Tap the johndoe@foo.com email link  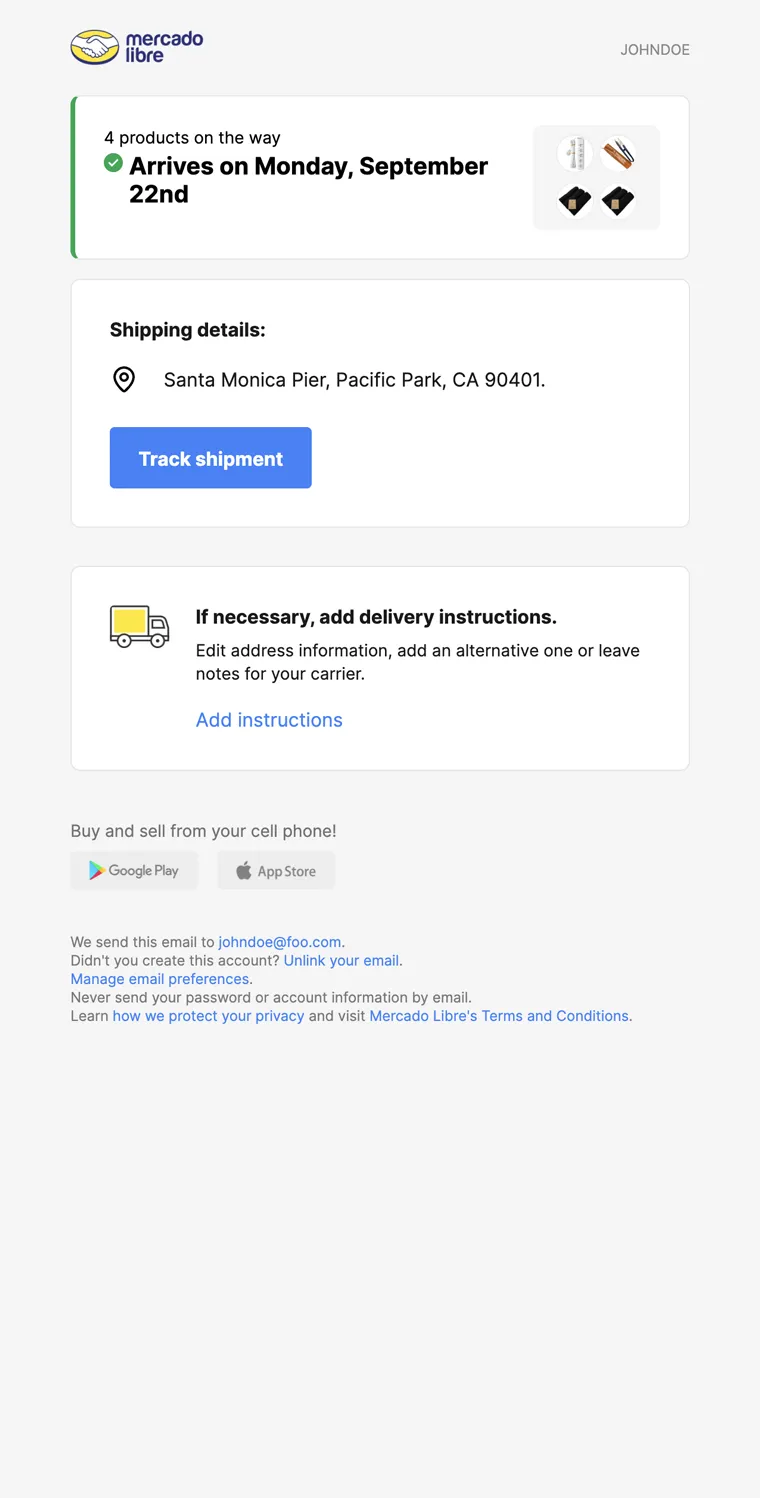(x=280, y=942)
